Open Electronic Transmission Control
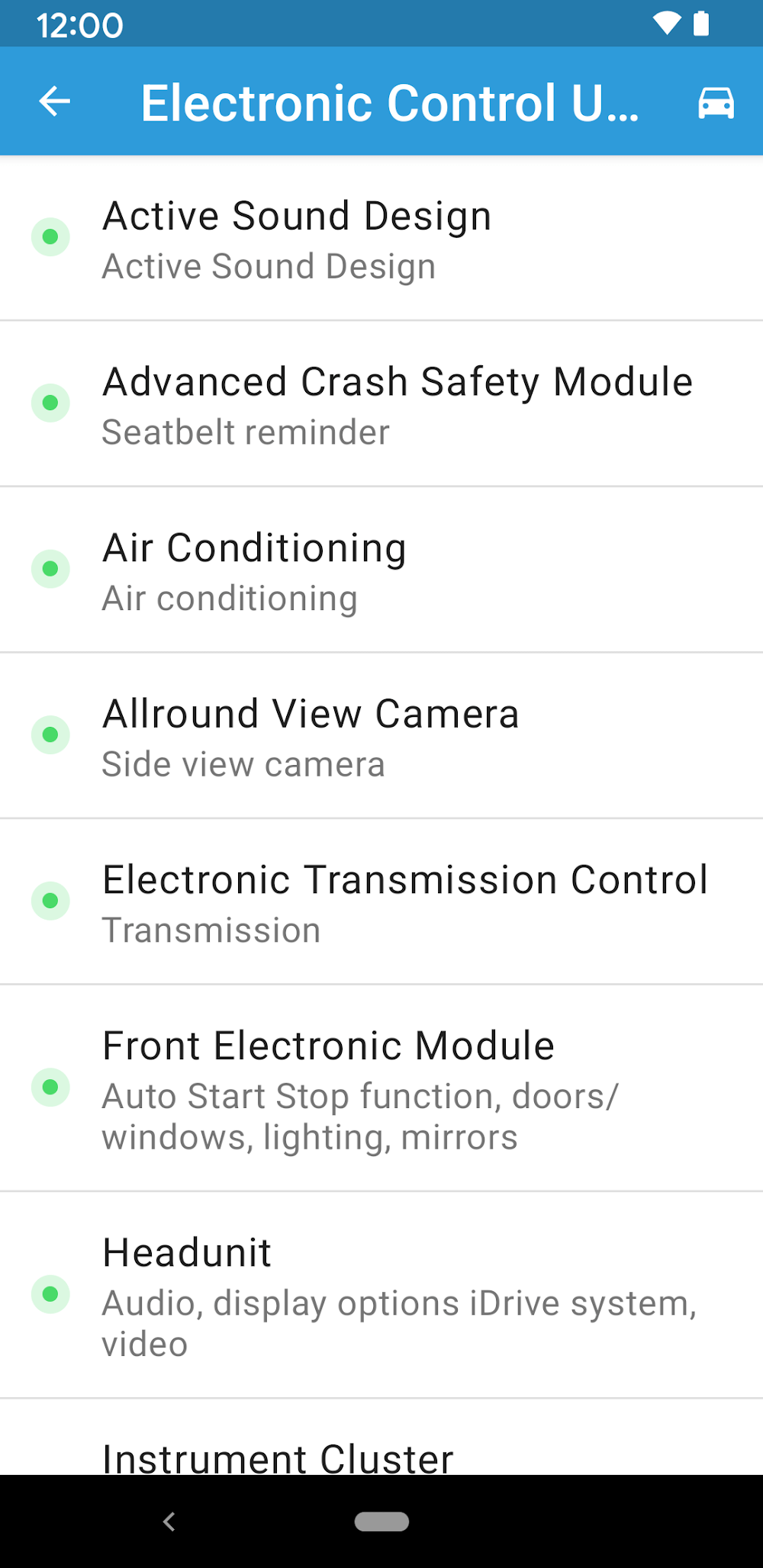The image size is (763, 1568). (381, 902)
